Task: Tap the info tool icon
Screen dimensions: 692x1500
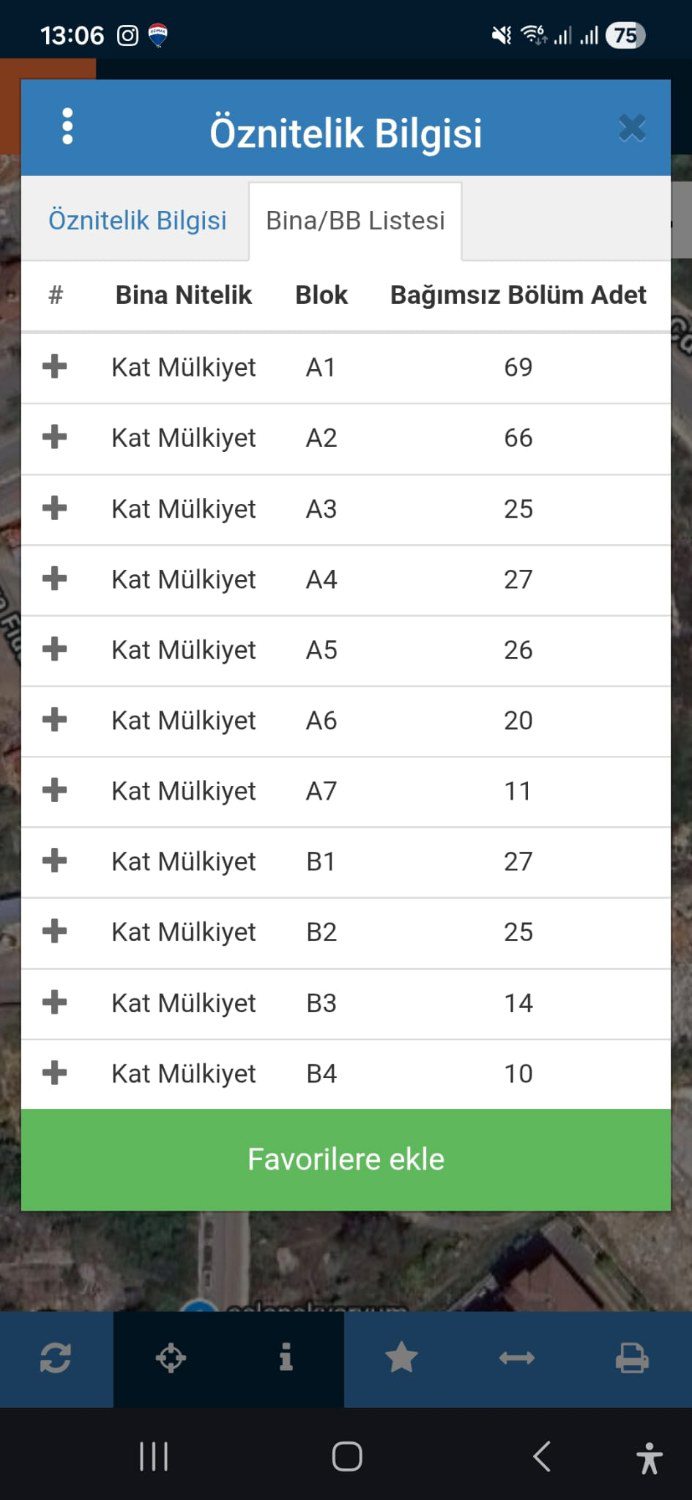Action: [x=286, y=1358]
